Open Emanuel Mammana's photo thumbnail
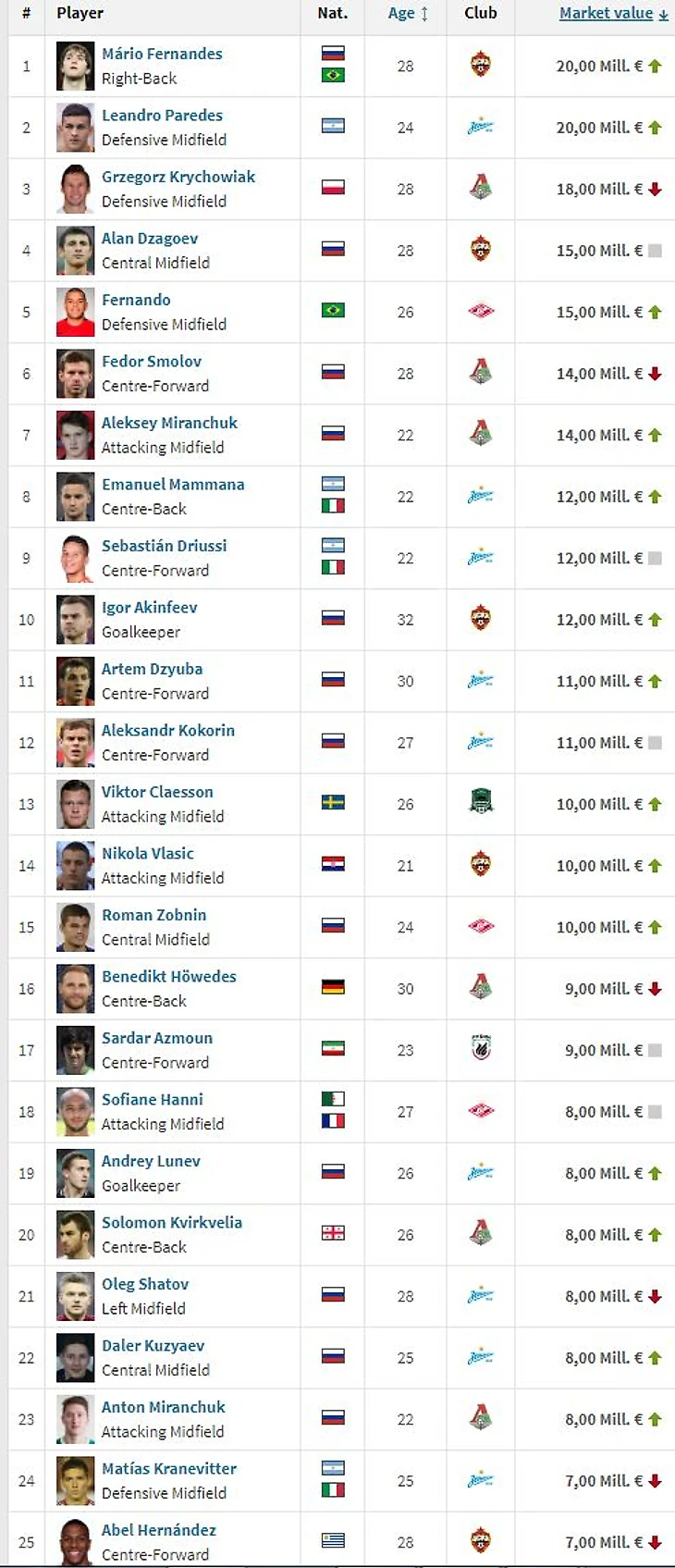Viewport: 675px width, 1568px height. pos(75,497)
